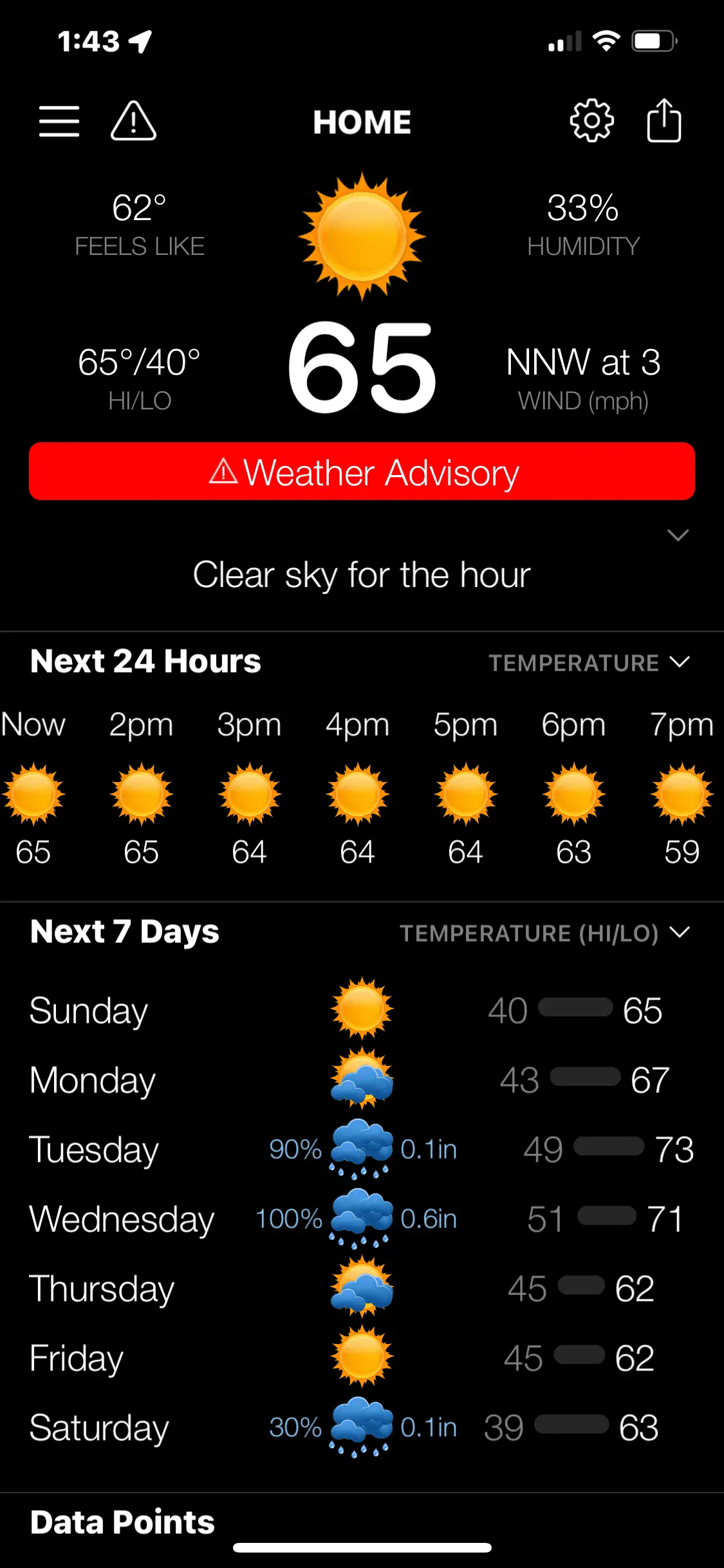Viewport: 724px width, 1568px height.
Task: View Tuesday's forecast details
Action: 362,1150
